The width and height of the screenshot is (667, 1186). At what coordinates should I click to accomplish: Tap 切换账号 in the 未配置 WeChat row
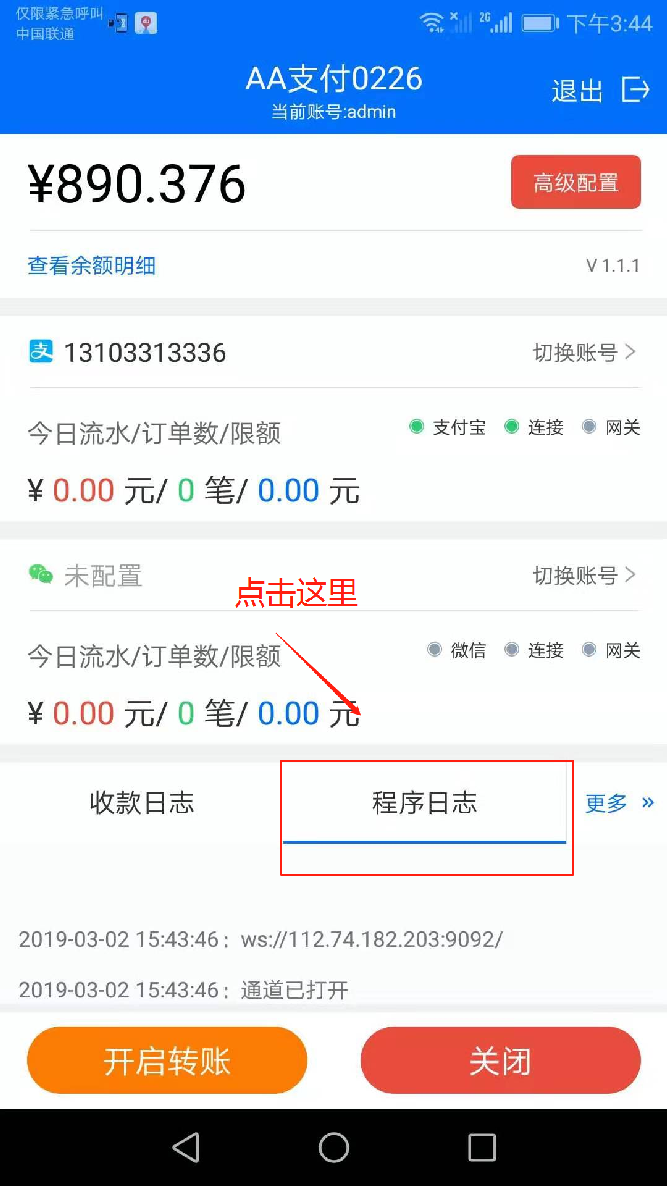click(585, 576)
